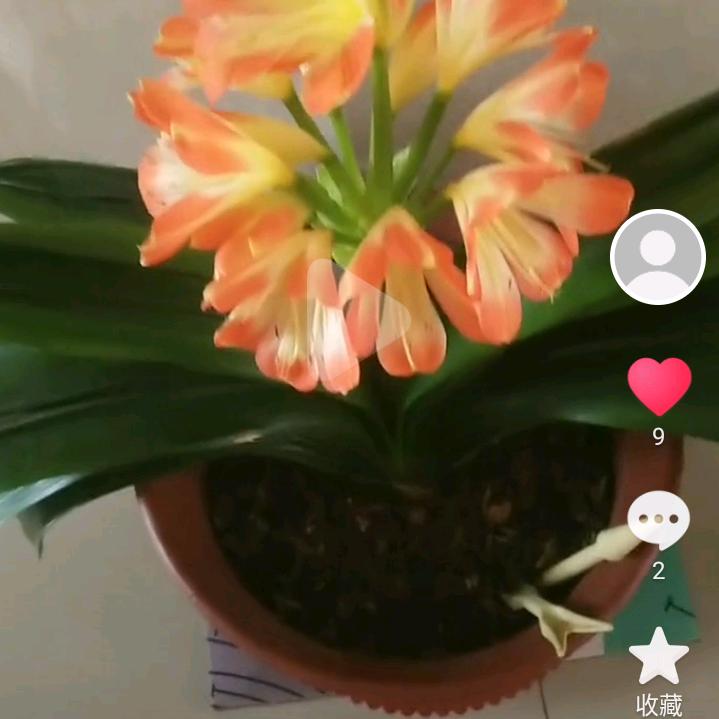The width and height of the screenshot is (719, 719).
Task: Open the comments bubble
Action: pyautogui.click(x=658, y=520)
